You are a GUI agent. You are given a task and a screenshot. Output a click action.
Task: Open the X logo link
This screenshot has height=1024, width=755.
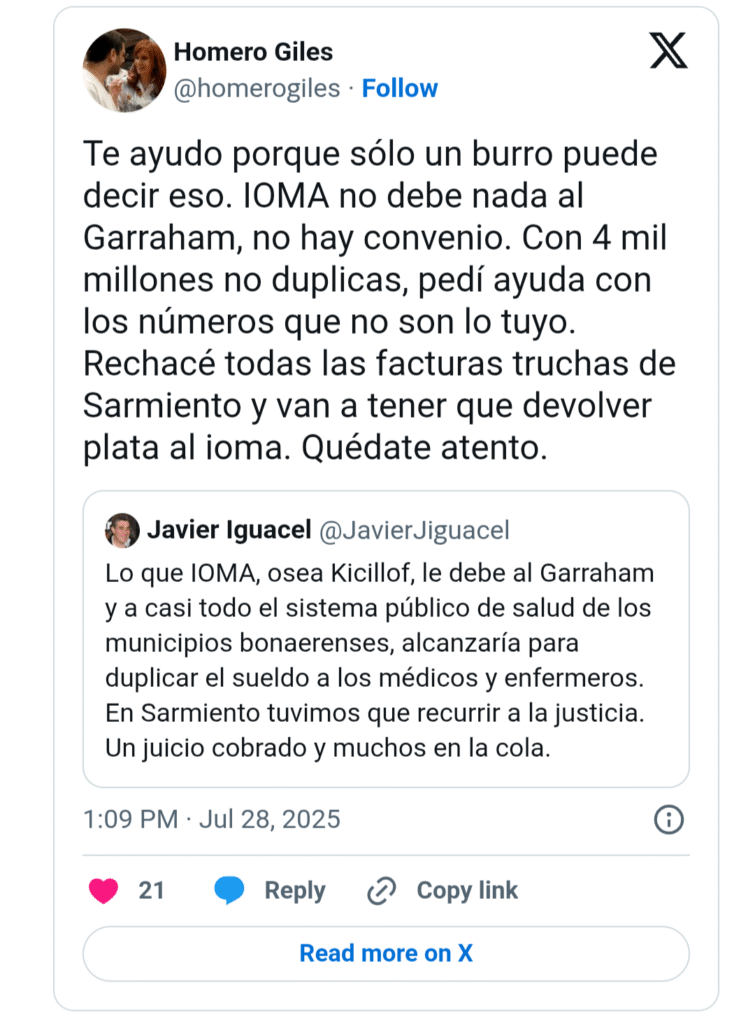coord(668,50)
